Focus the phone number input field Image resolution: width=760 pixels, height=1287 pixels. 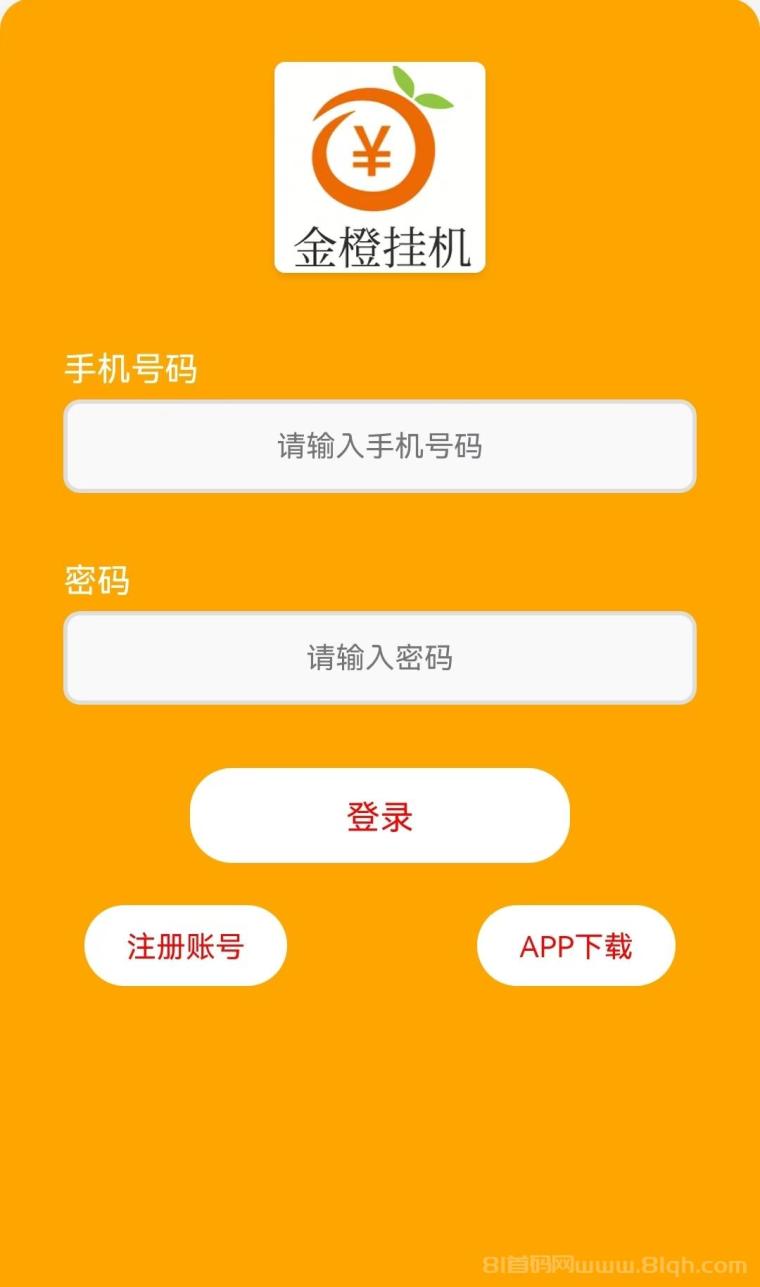pyautogui.click(x=379, y=446)
